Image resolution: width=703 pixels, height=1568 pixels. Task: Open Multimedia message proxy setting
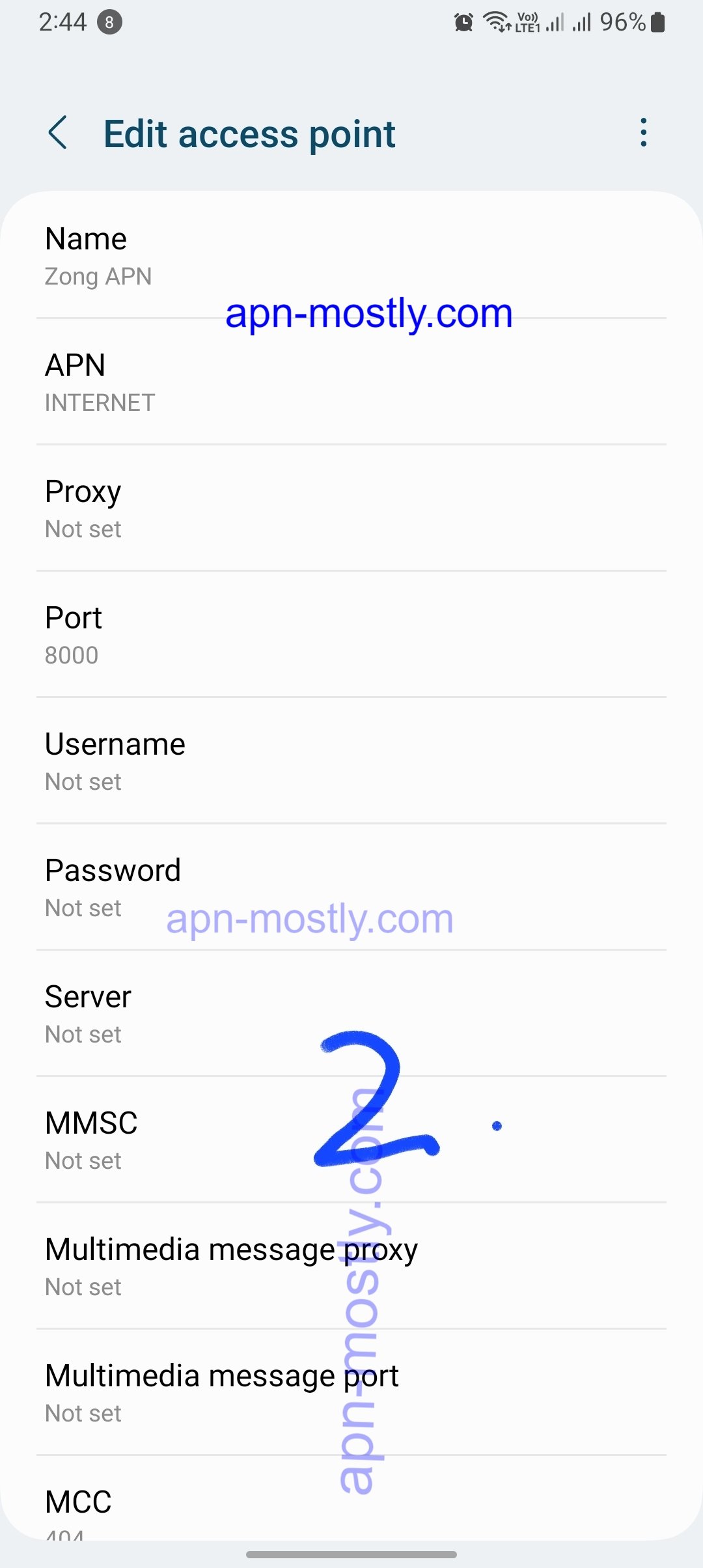[351, 1267]
